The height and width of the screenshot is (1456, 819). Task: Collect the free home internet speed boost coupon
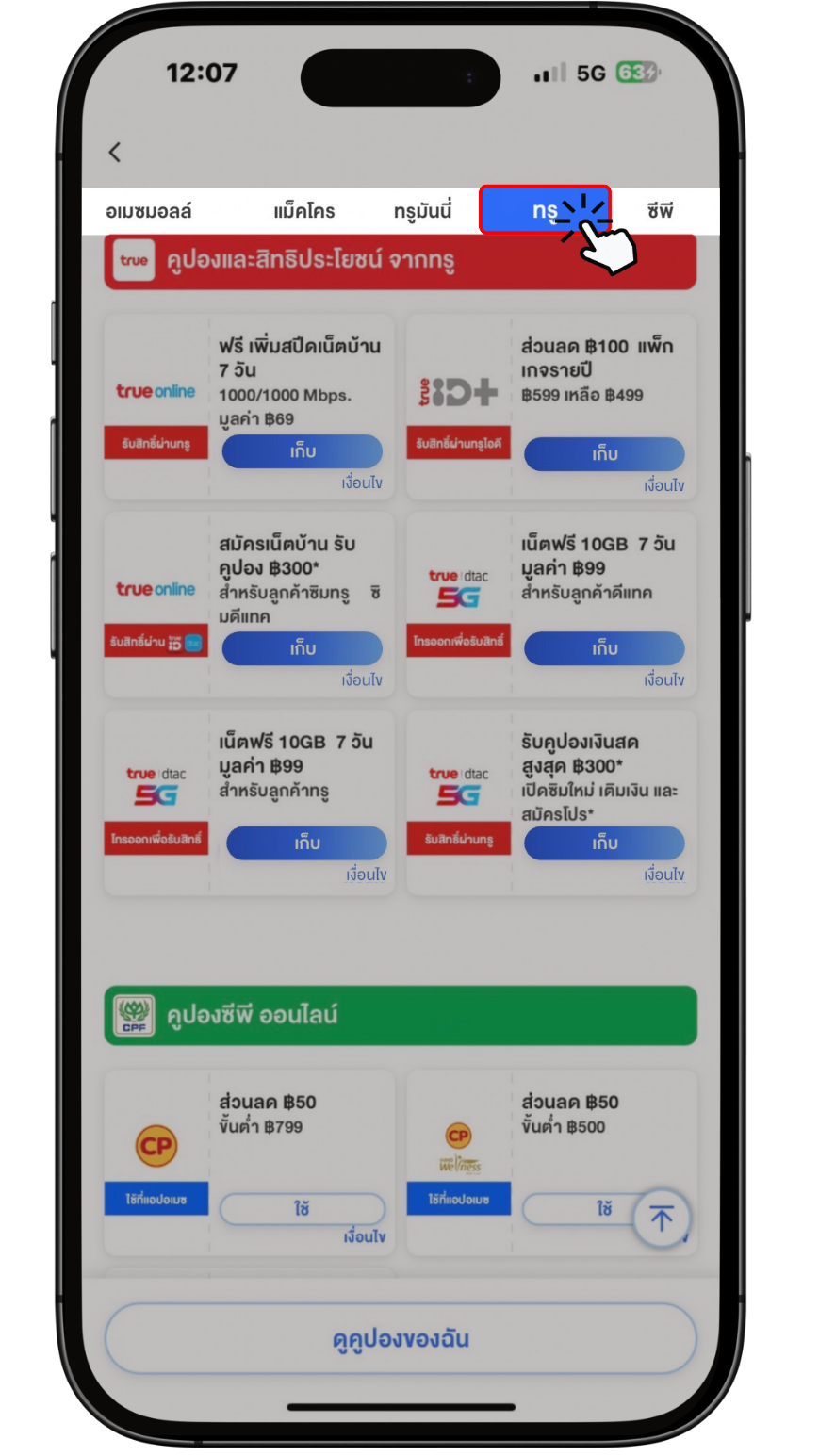(x=303, y=452)
